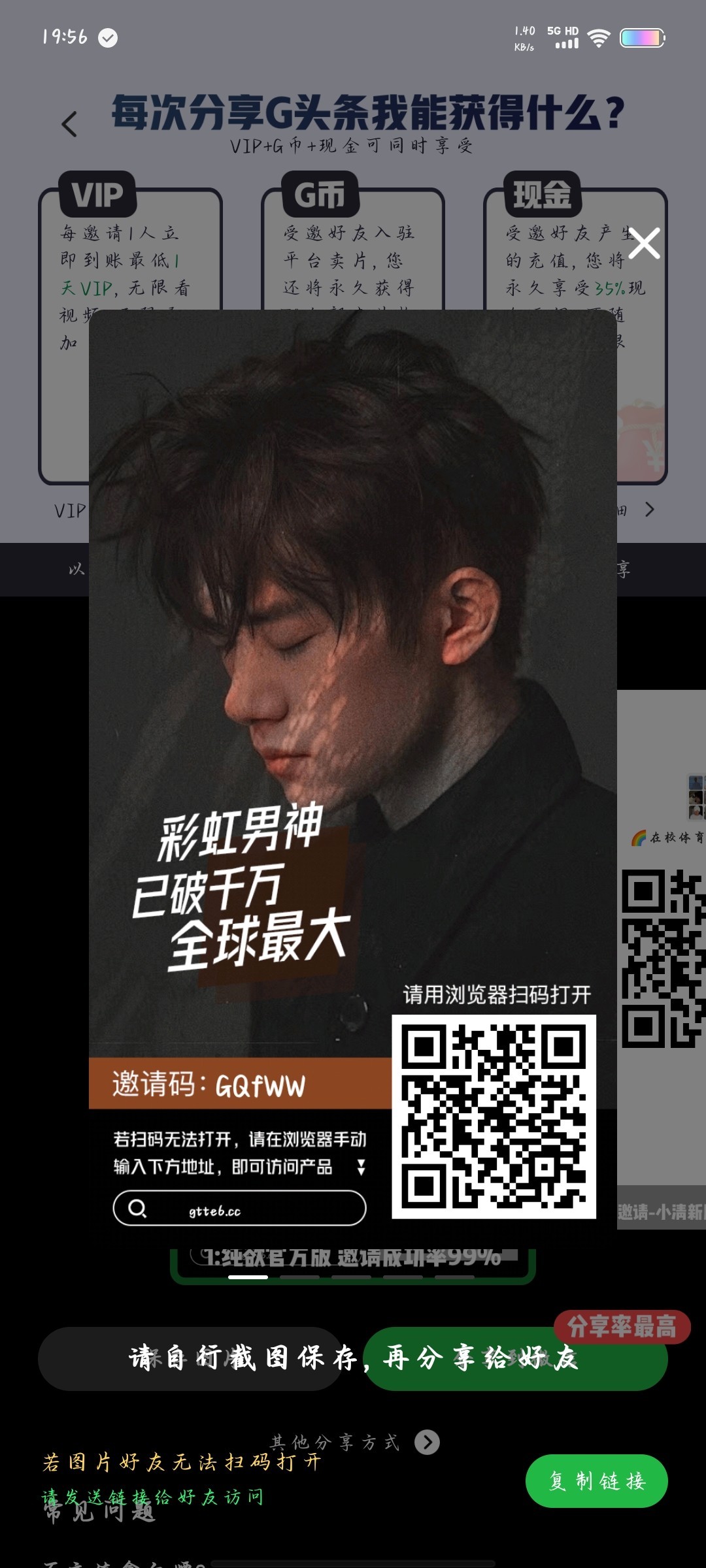
Task: Tap the green 复制链接 button
Action: (x=596, y=1480)
